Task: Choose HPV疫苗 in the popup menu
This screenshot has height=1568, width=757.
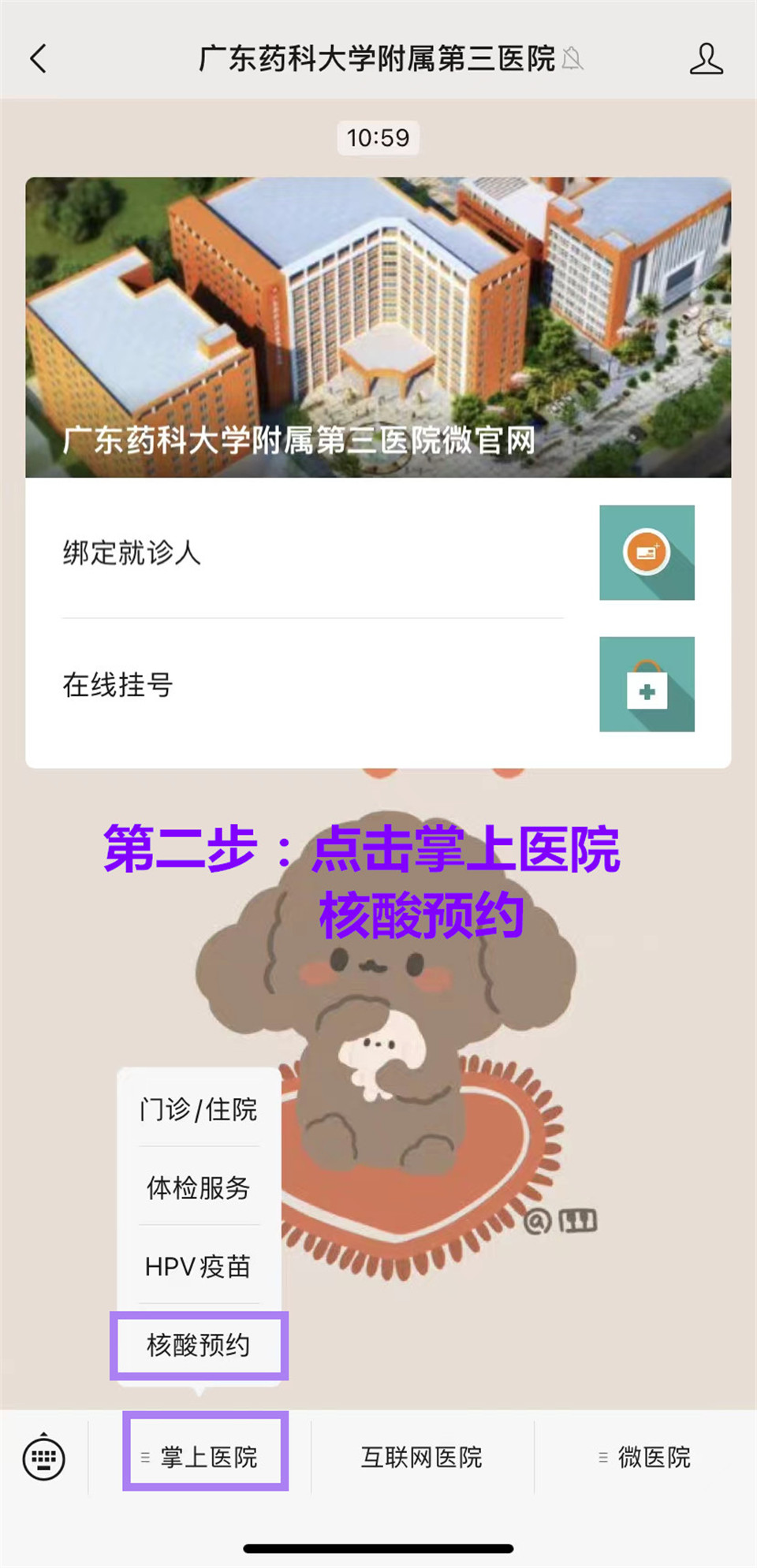Action: click(199, 1266)
